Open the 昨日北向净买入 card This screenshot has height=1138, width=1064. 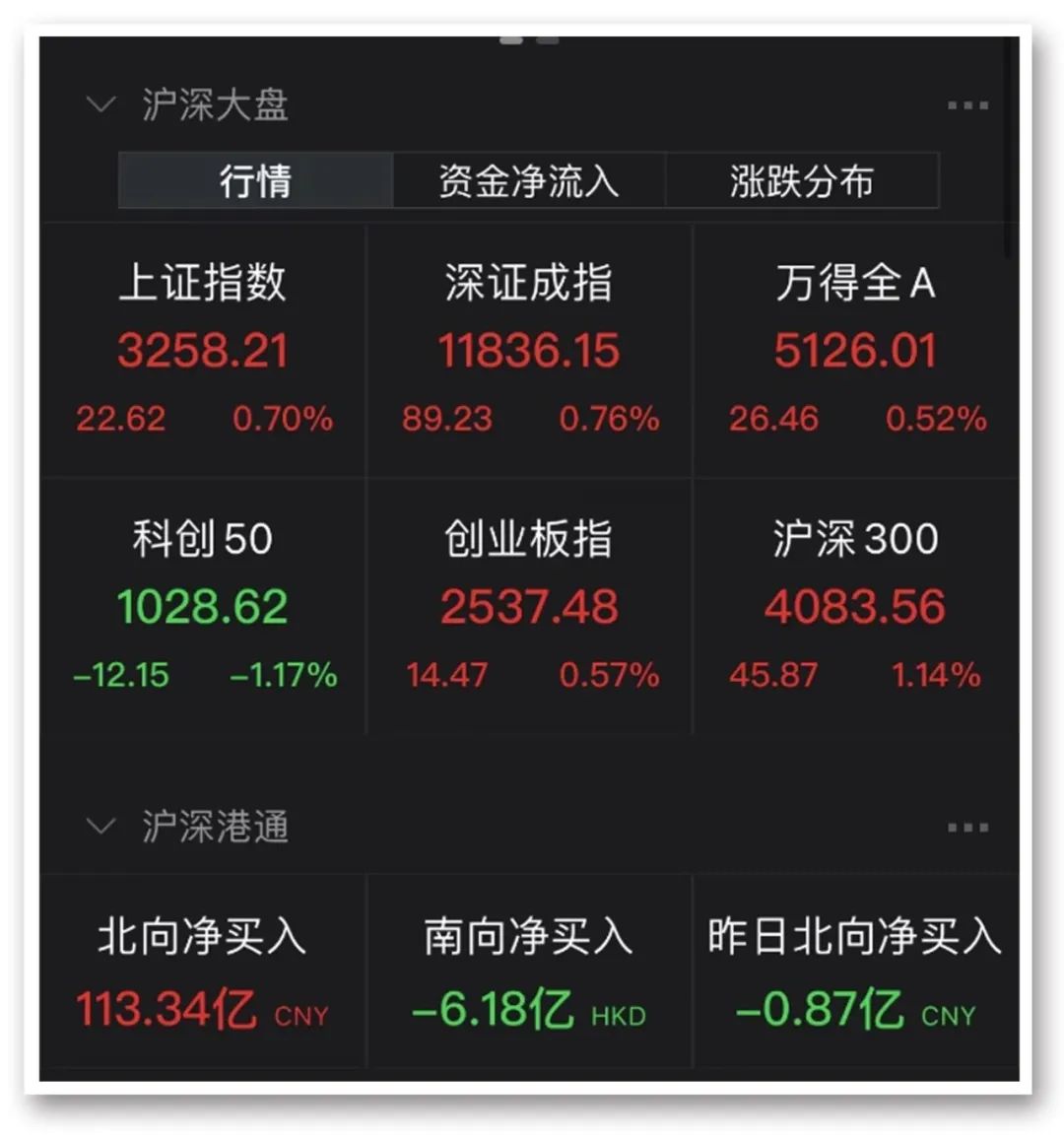(855, 972)
